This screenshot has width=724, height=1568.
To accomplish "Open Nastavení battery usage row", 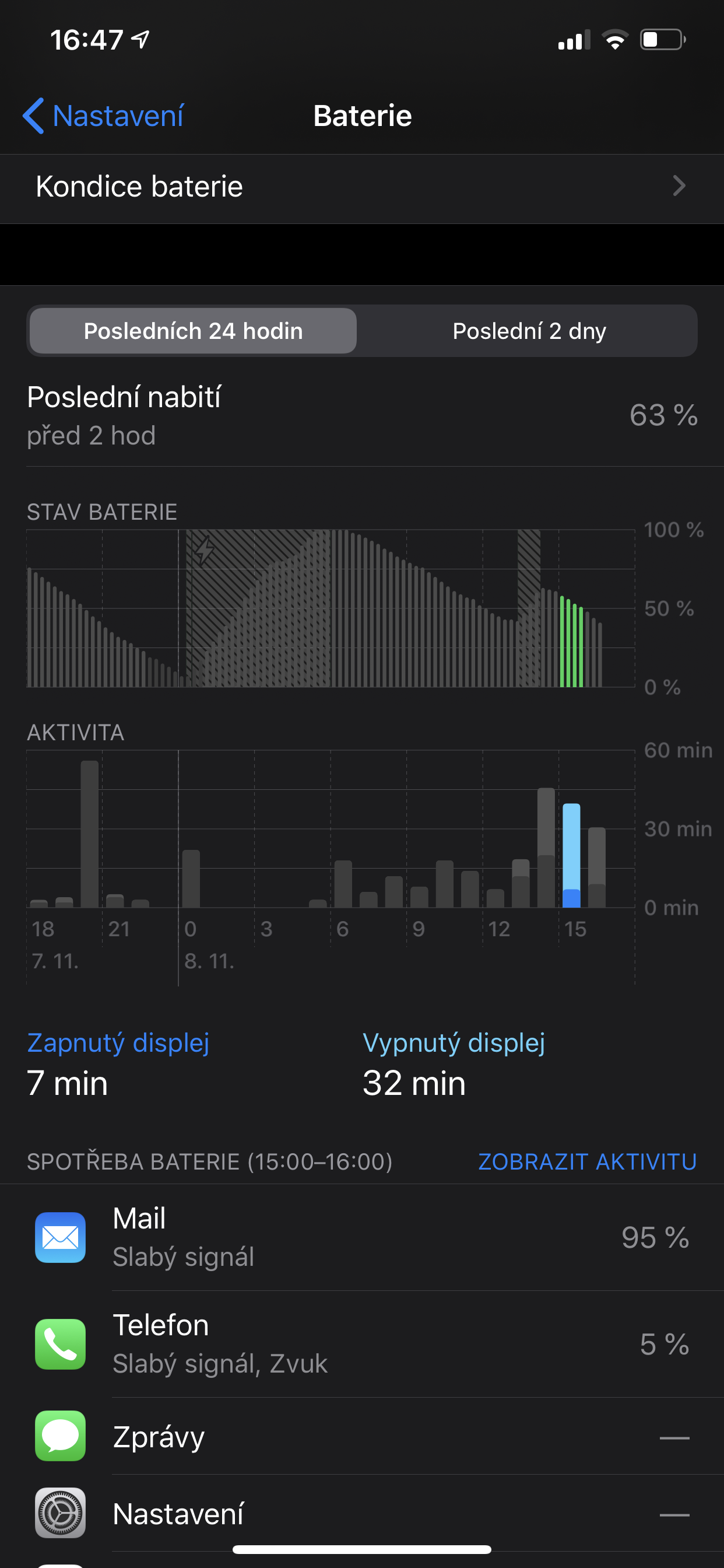I will [x=362, y=1513].
